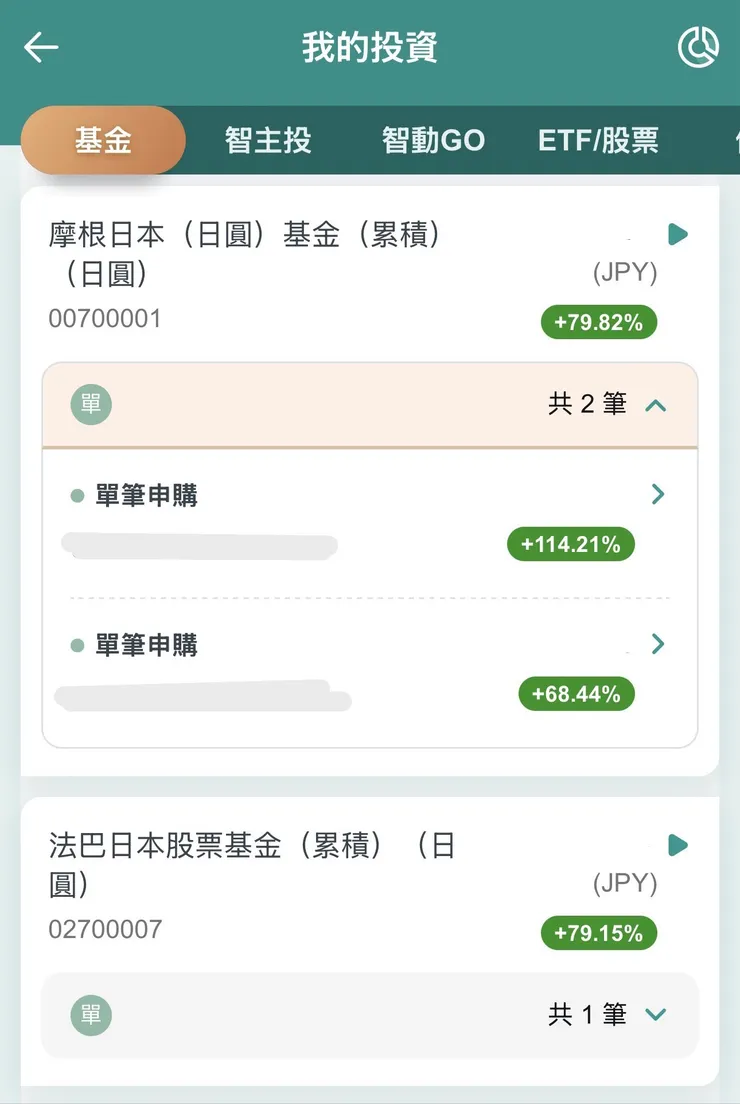
Task: Open details via chevron of the second 單筆申購
Action: (657, 644)
